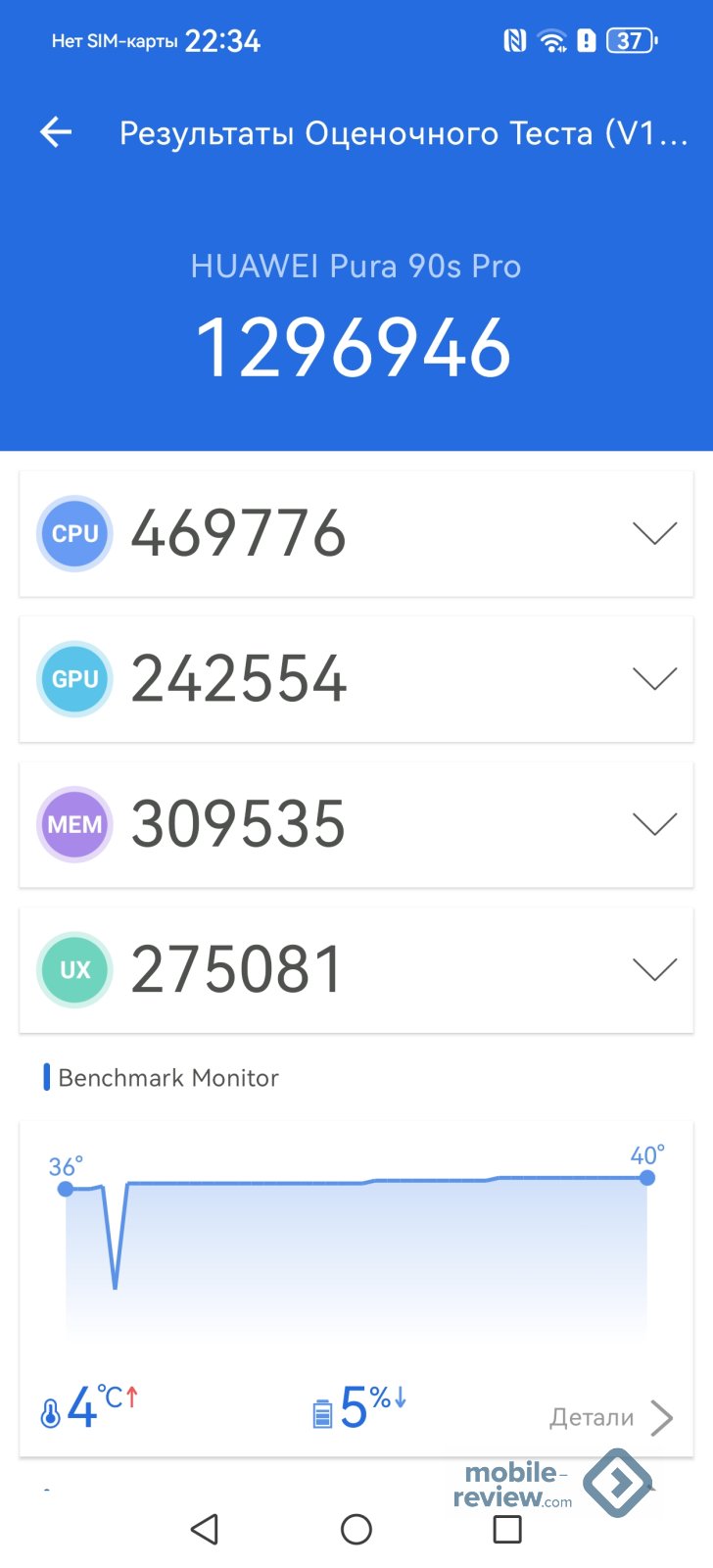Expand the CPU score details
713x1568 pixels.
[654, 533]
